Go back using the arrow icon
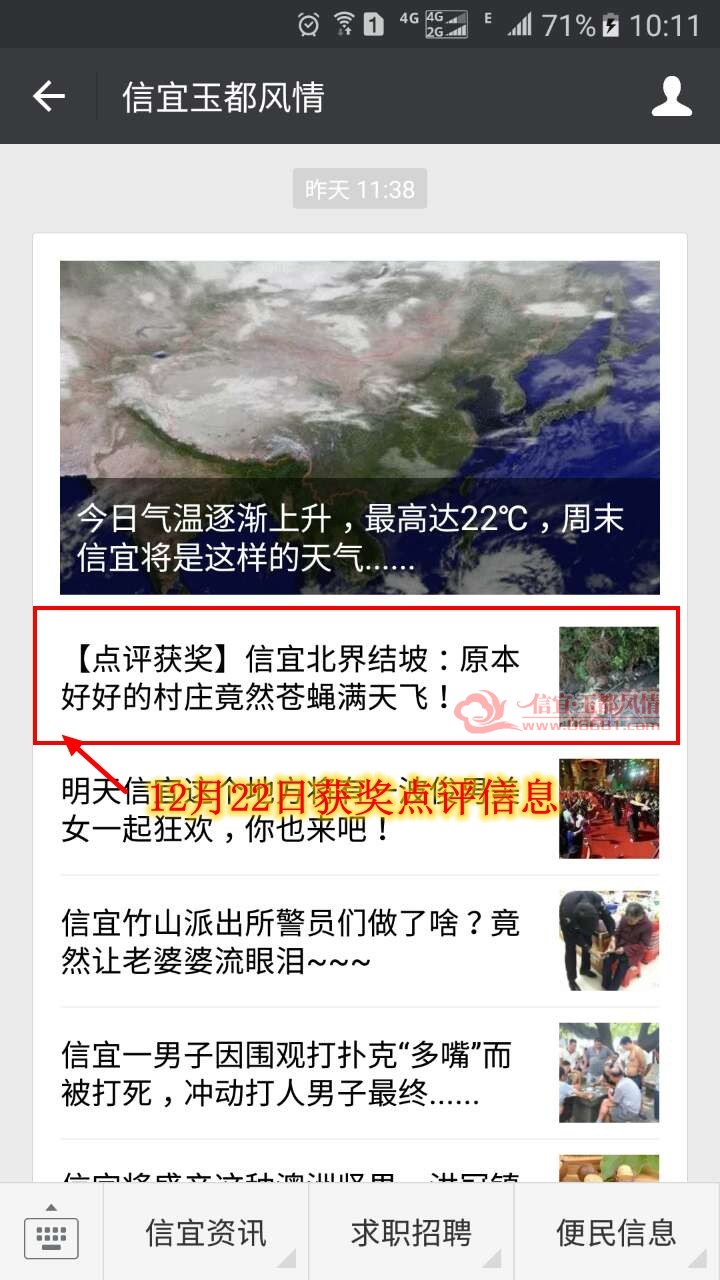This screenshot has height=1280, width=720. click(48, 96)
